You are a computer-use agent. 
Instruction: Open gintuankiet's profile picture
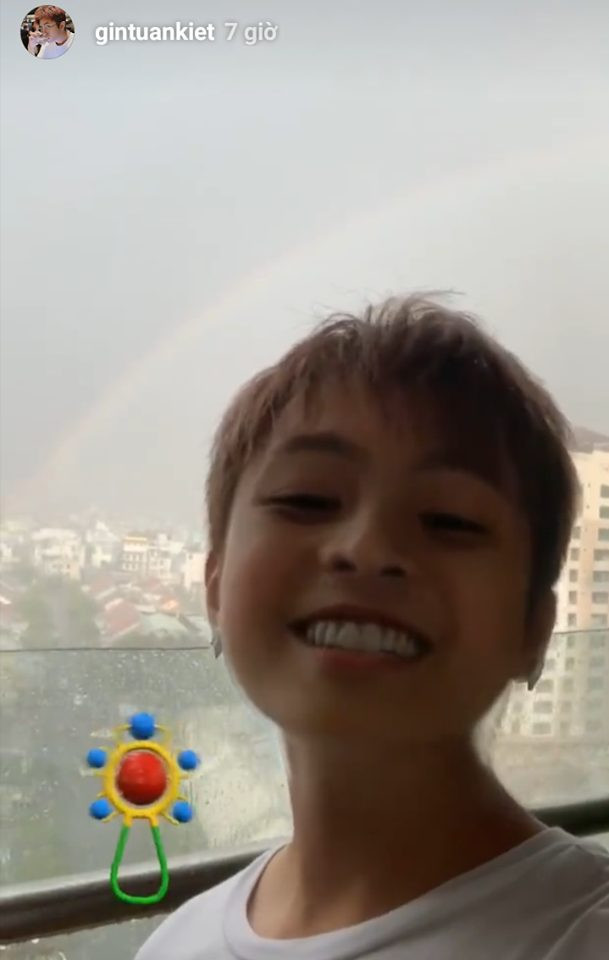click(47, 32)
